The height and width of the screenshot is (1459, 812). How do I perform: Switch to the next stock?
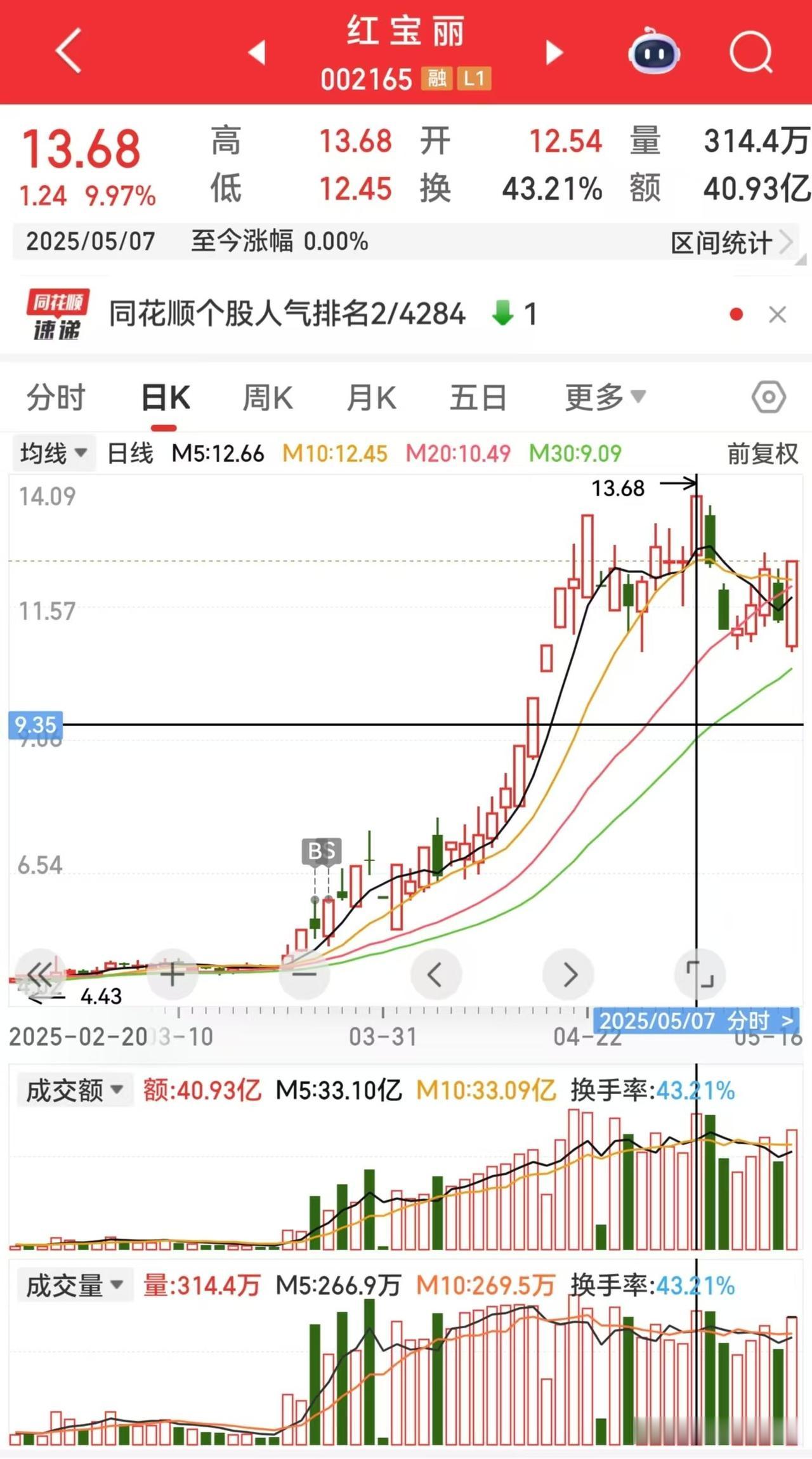point(554,52)
